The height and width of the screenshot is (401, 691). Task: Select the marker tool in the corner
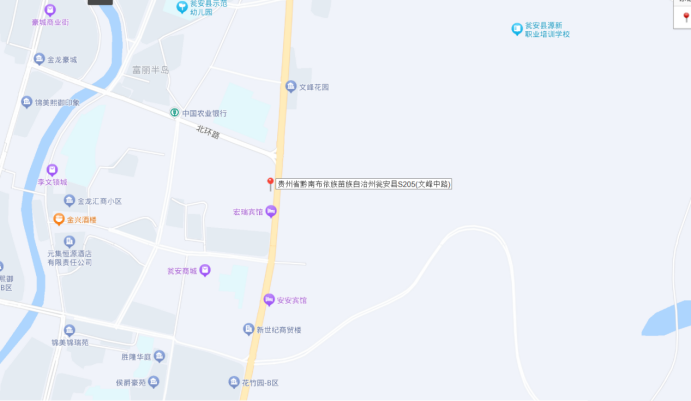(685, 17)
